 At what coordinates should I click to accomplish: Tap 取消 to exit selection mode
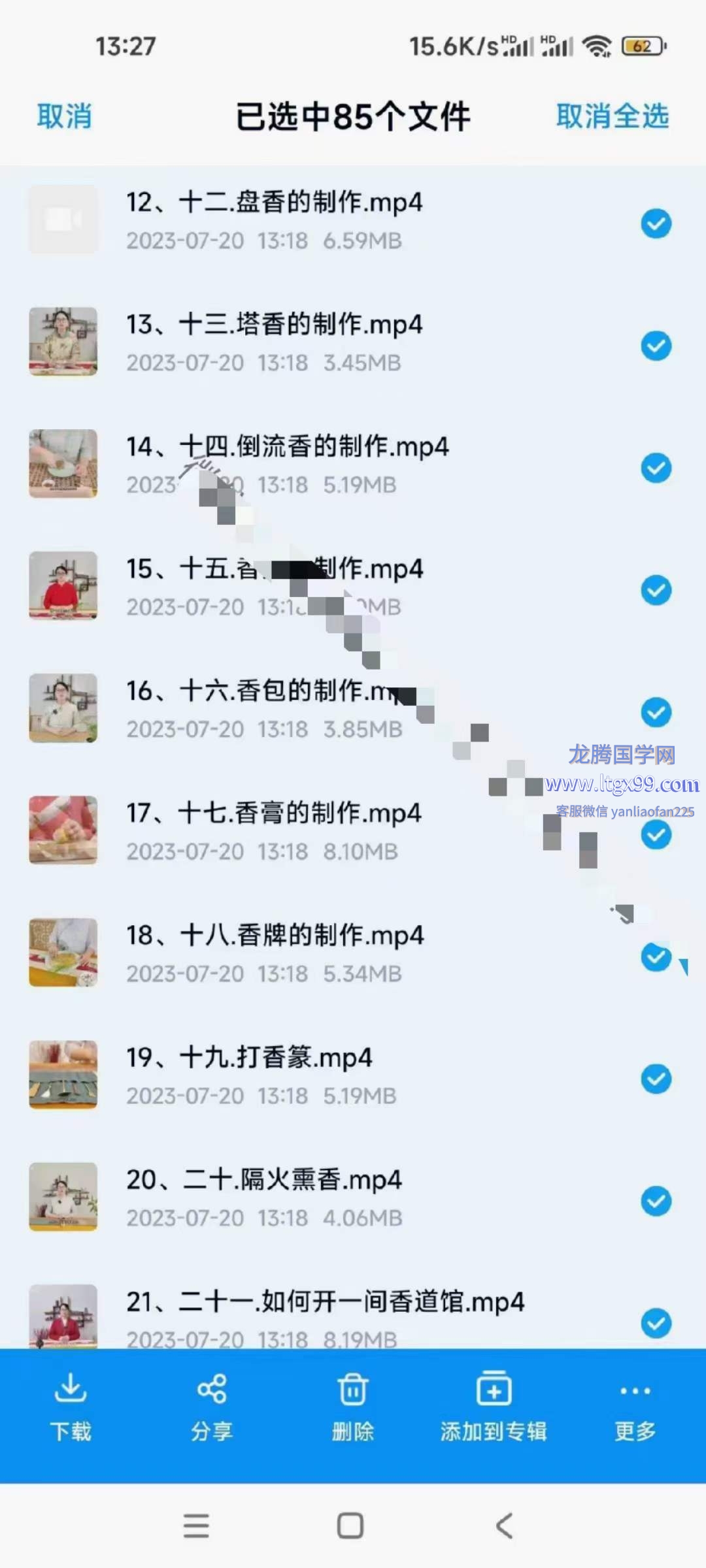click(x=64, y=117)
